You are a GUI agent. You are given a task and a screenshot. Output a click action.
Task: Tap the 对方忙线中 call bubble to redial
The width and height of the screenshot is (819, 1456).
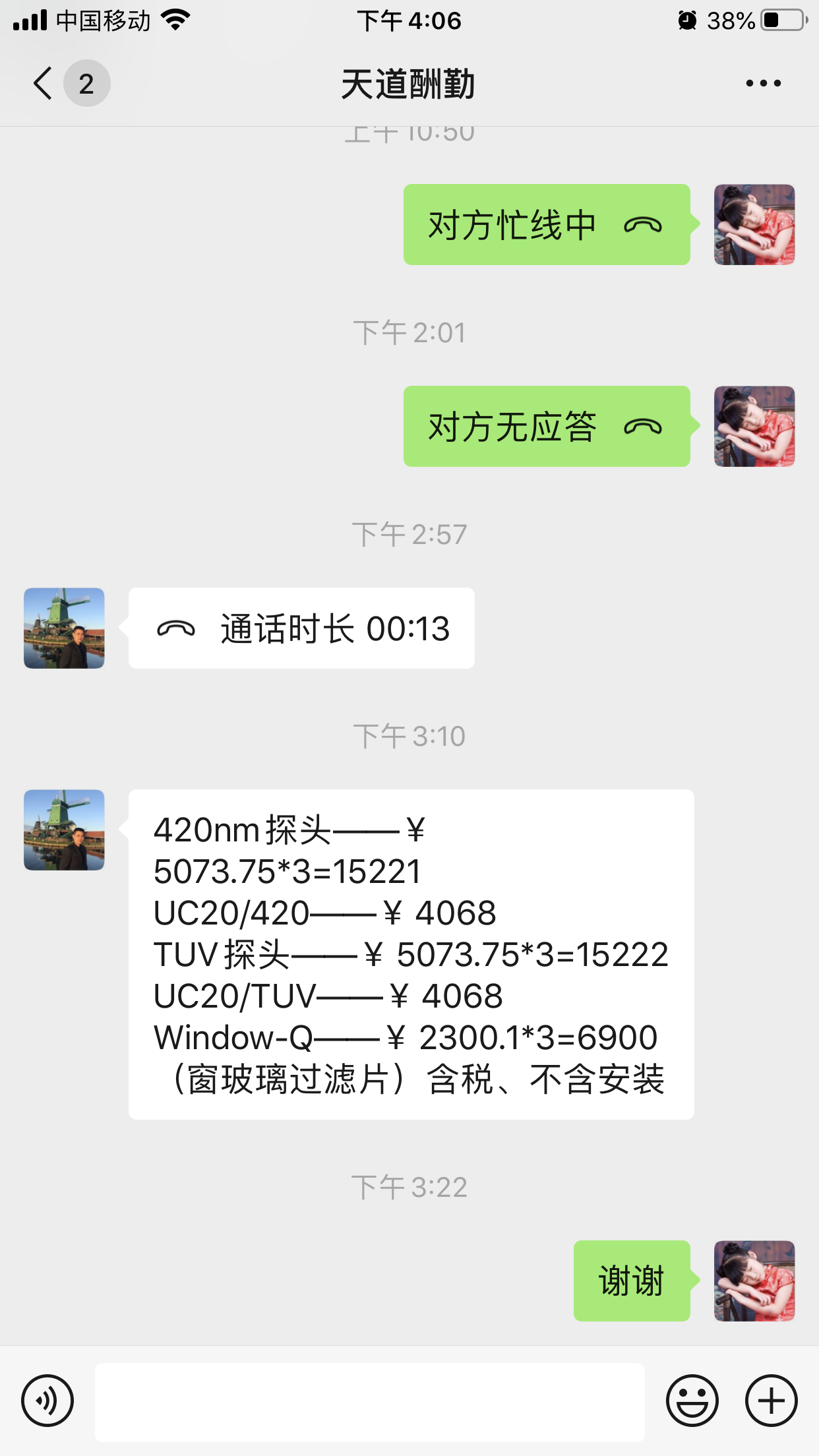pyautogui.click(x=547, y=225)
